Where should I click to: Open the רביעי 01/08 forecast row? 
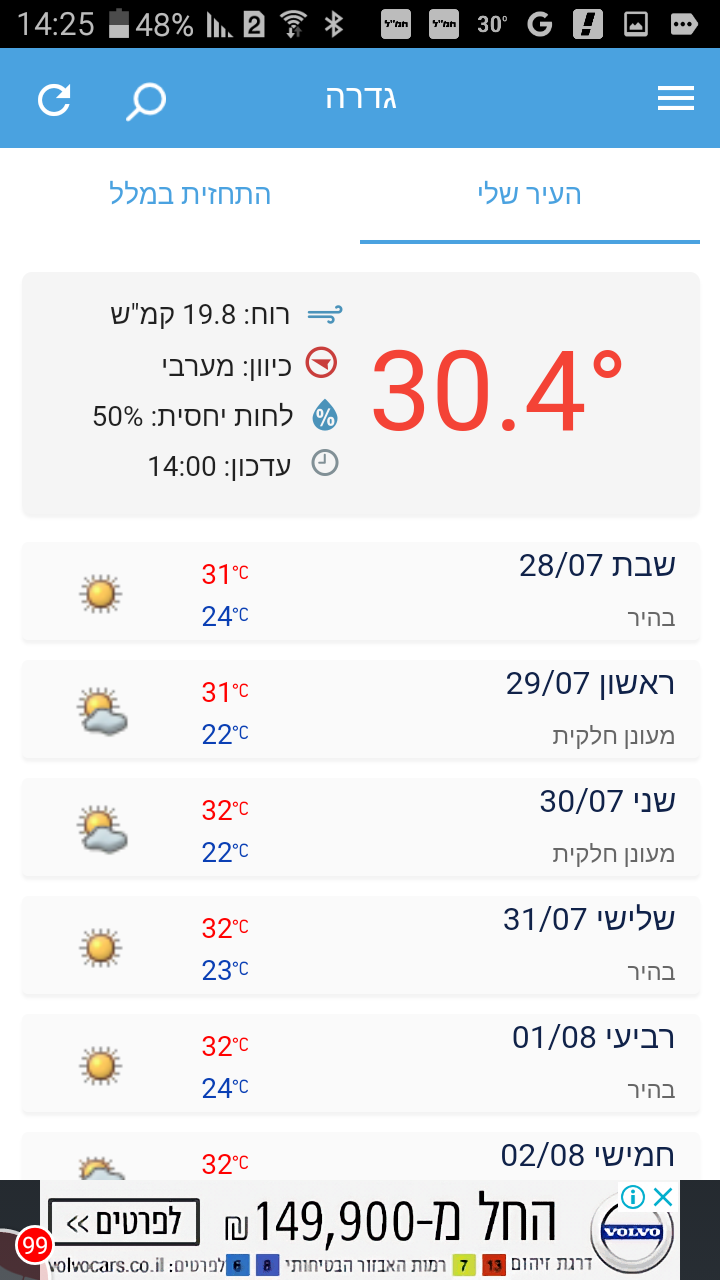click(x=360, y=1064)
